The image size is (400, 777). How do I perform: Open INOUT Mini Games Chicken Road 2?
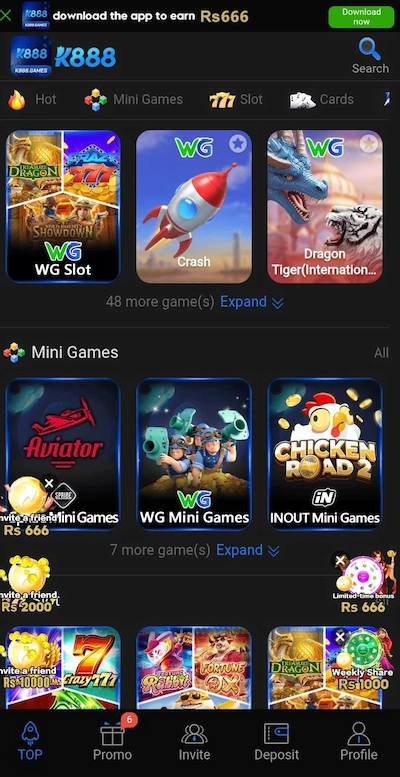click(325, 454)
